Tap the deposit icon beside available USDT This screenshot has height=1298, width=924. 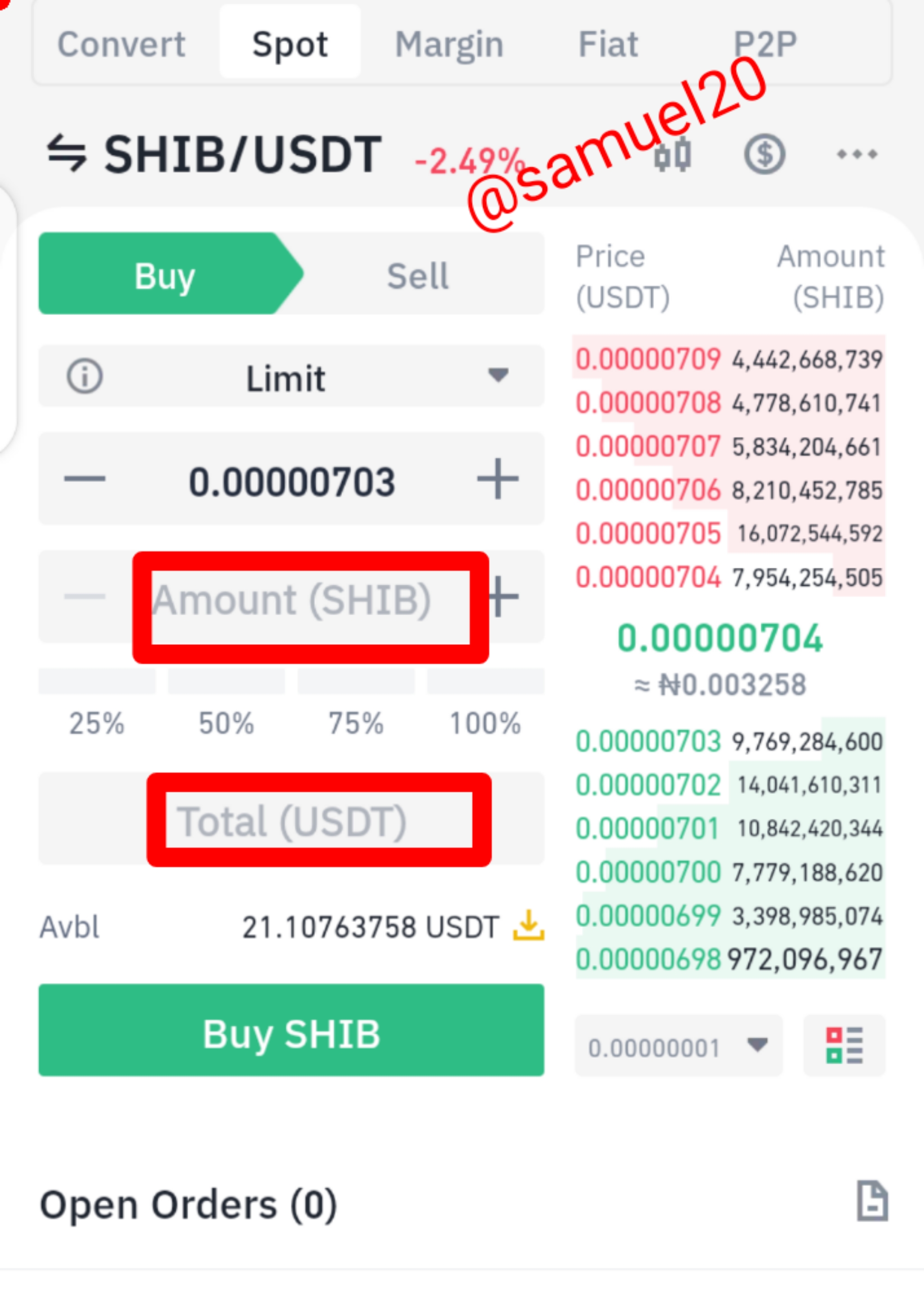point(528,927)
